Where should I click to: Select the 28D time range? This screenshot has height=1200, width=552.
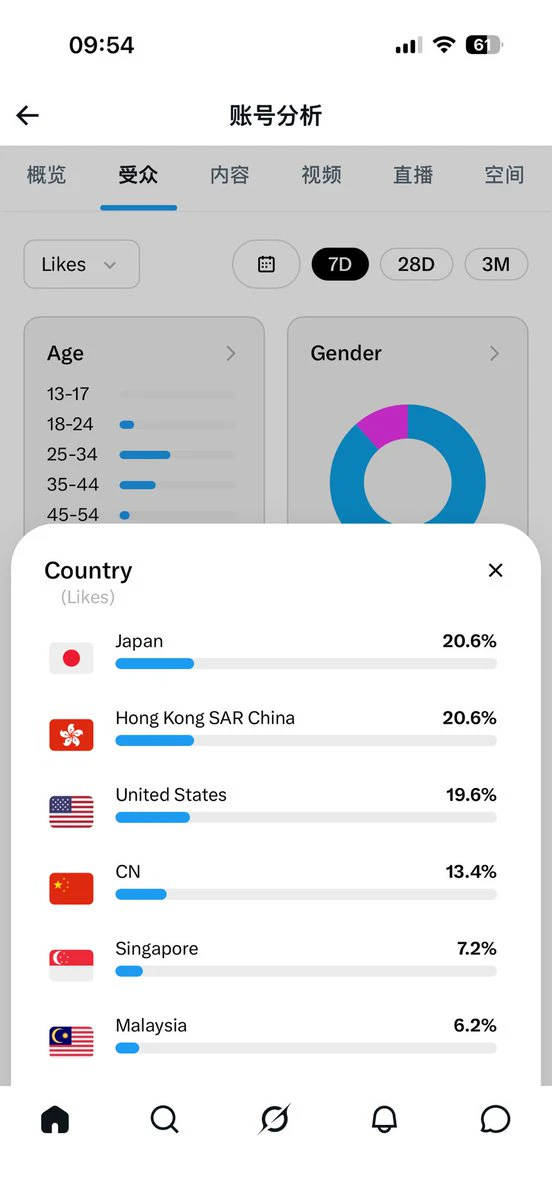pyautogui.click(x=416, y=264)
